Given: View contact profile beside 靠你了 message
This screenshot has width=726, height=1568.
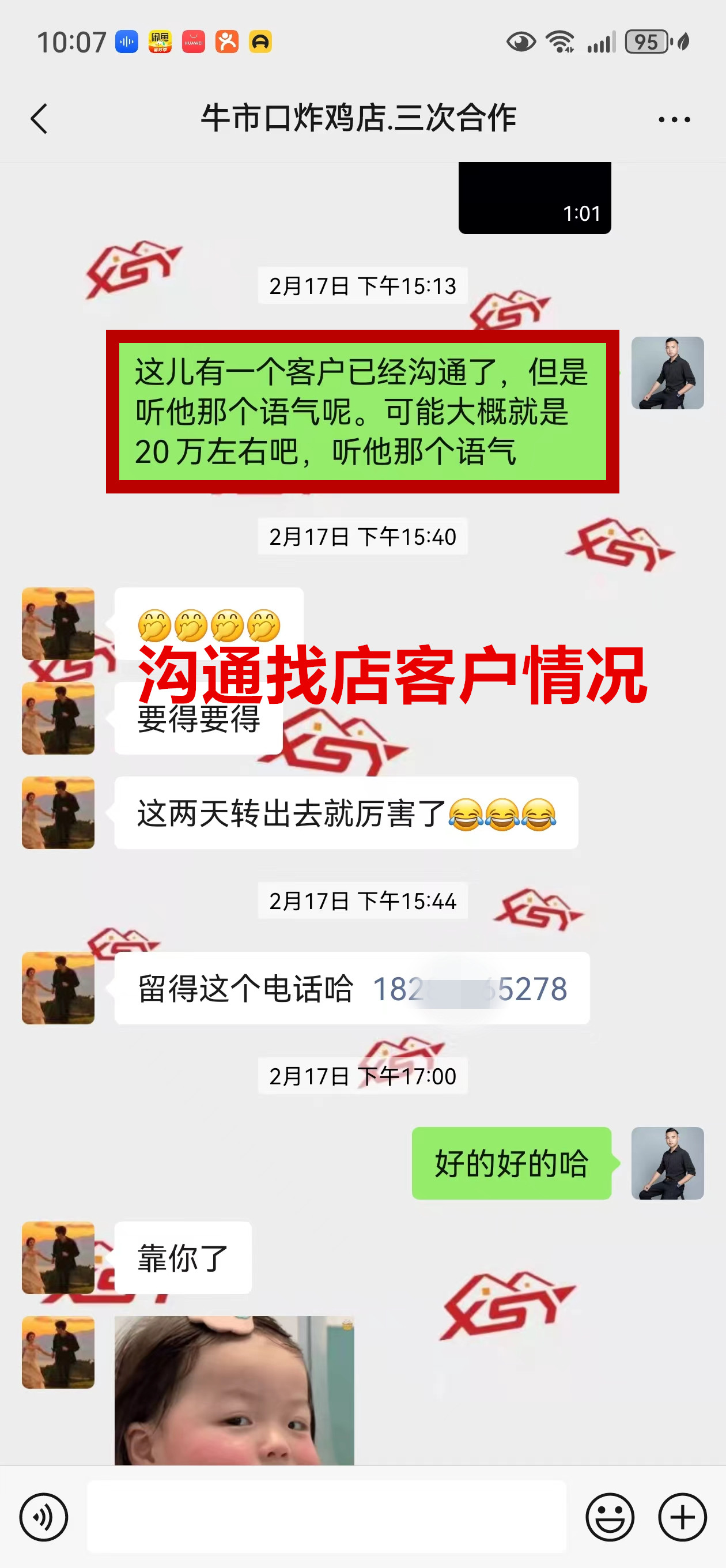Looking at the screenshot, I should 58,1257.
